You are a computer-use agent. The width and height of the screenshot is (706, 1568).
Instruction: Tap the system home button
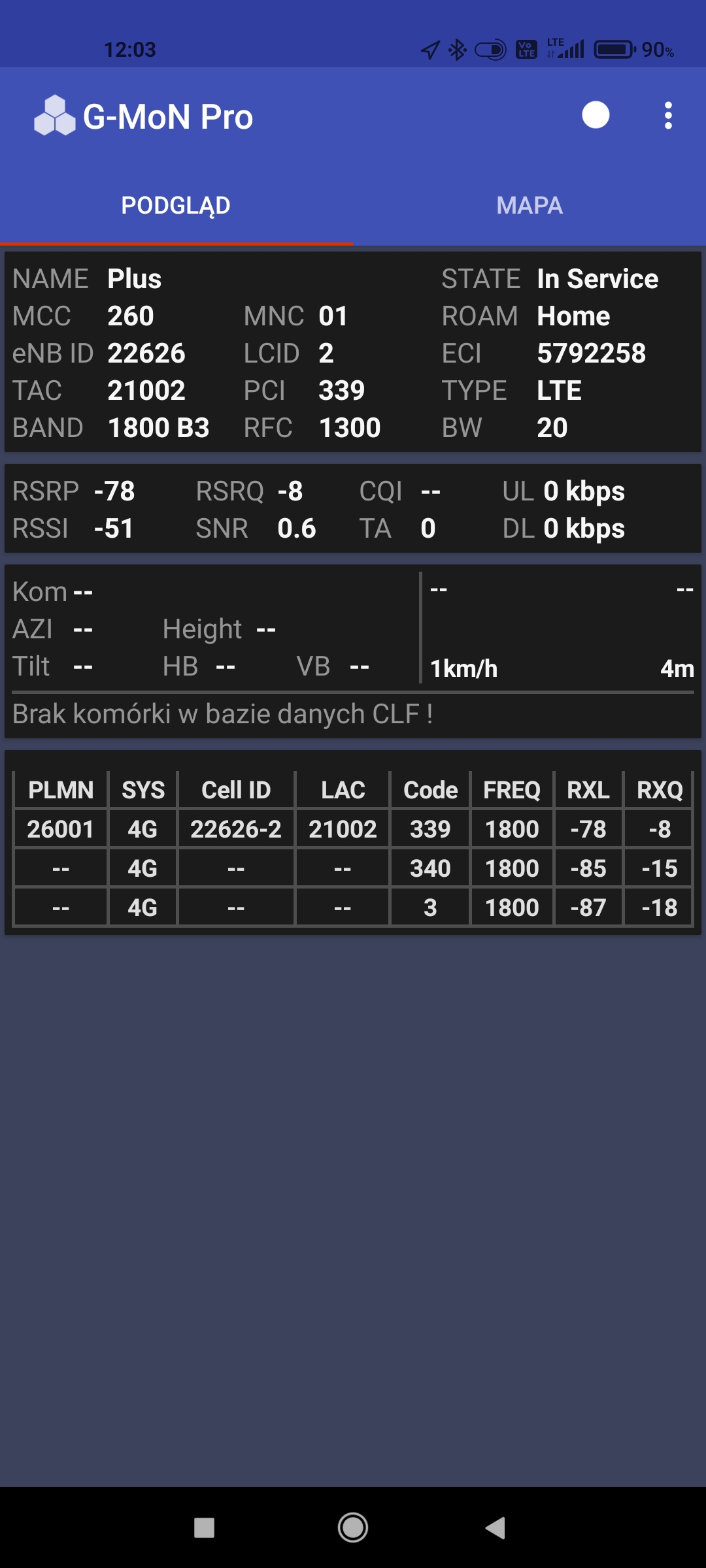click(353, 1527)
